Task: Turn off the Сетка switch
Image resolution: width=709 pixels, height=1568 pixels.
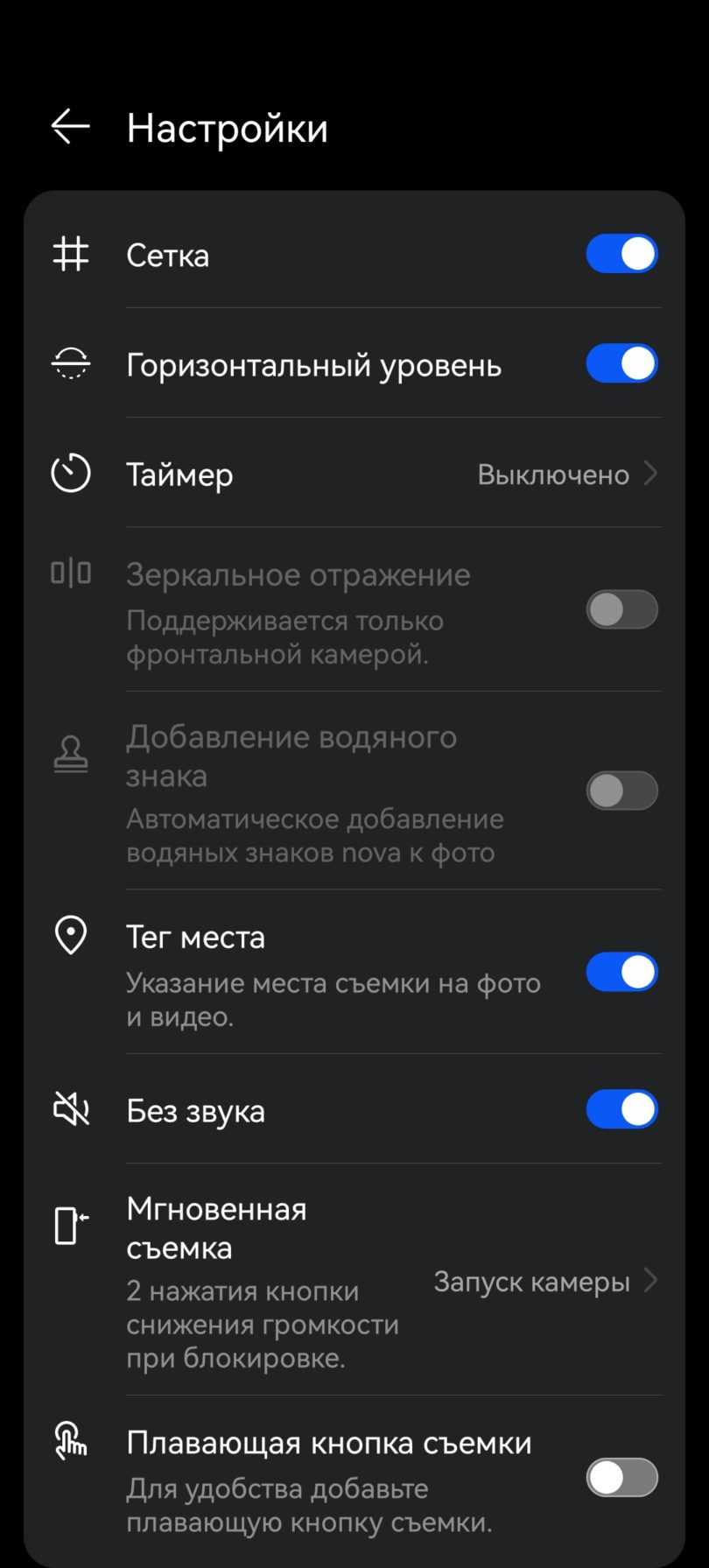Action: coord(621,255)
